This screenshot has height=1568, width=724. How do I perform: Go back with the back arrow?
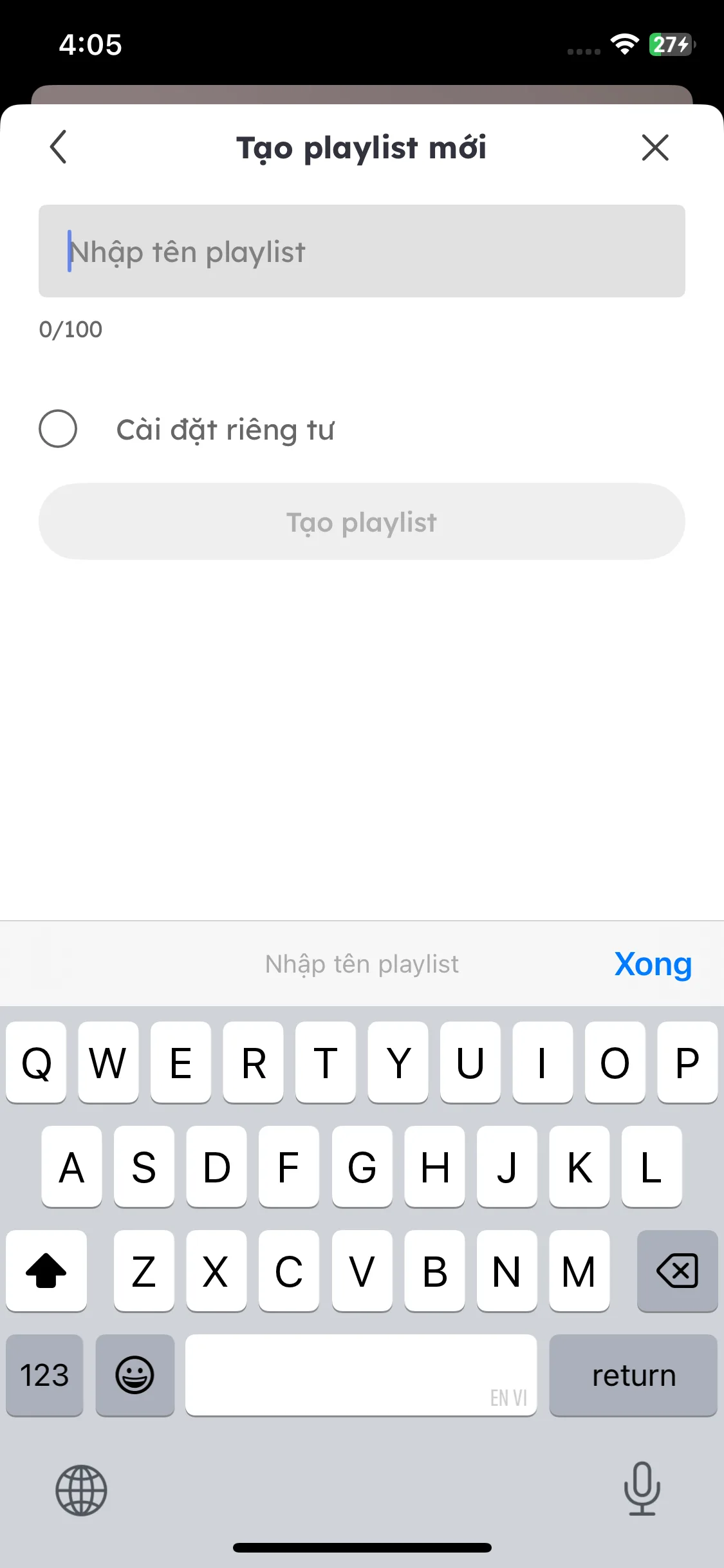(59, 147)
